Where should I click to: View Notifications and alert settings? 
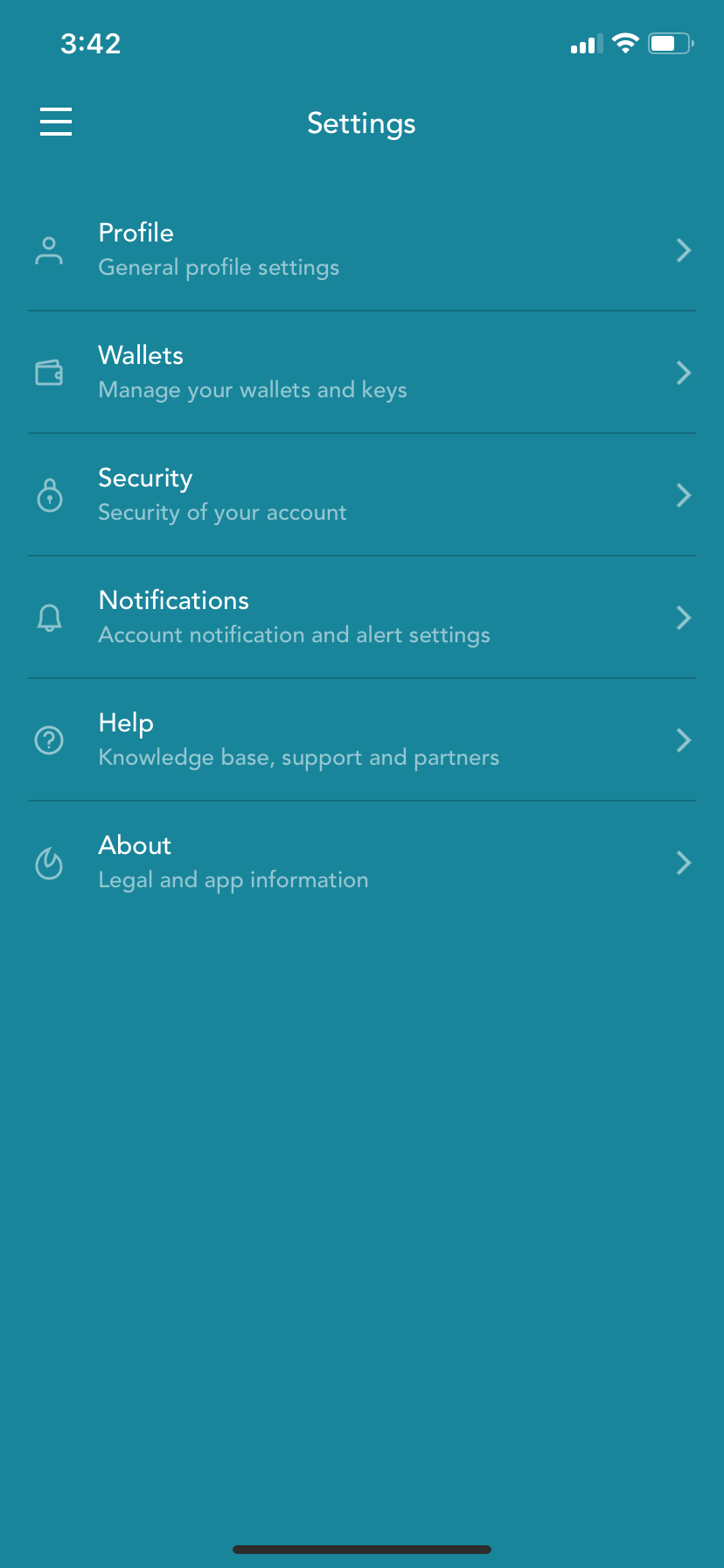(x=361, y=617)
